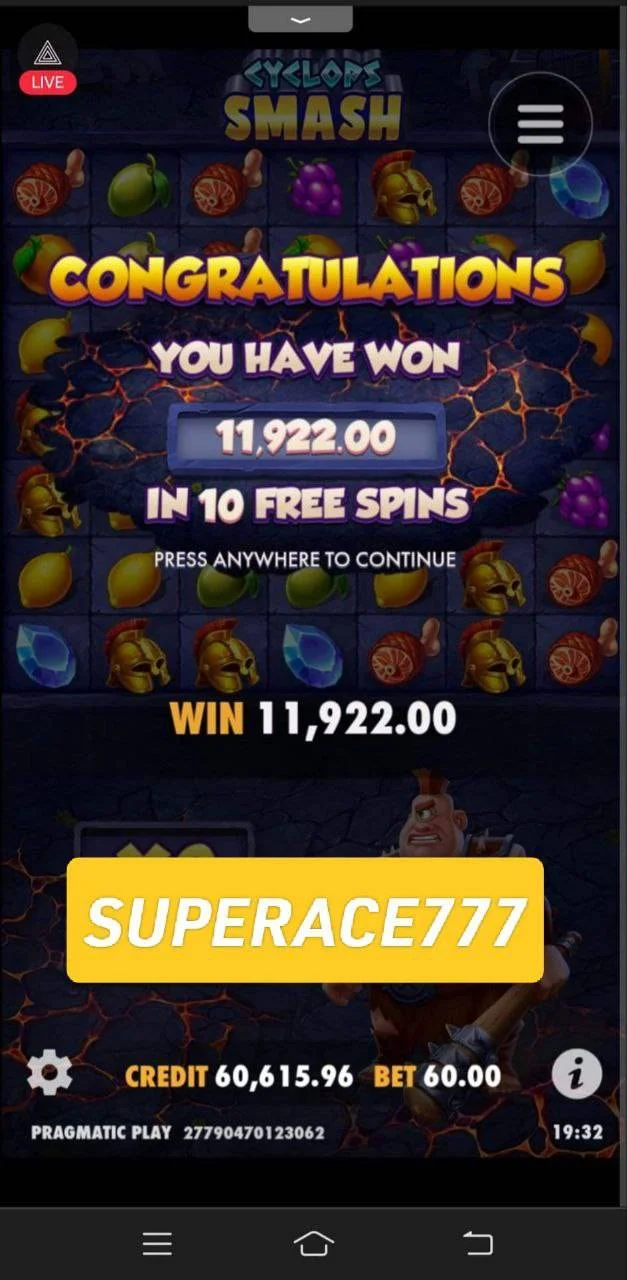Go to the system home screen
The width and height of the screenshot is (627, 1280).
(313, 1243)
